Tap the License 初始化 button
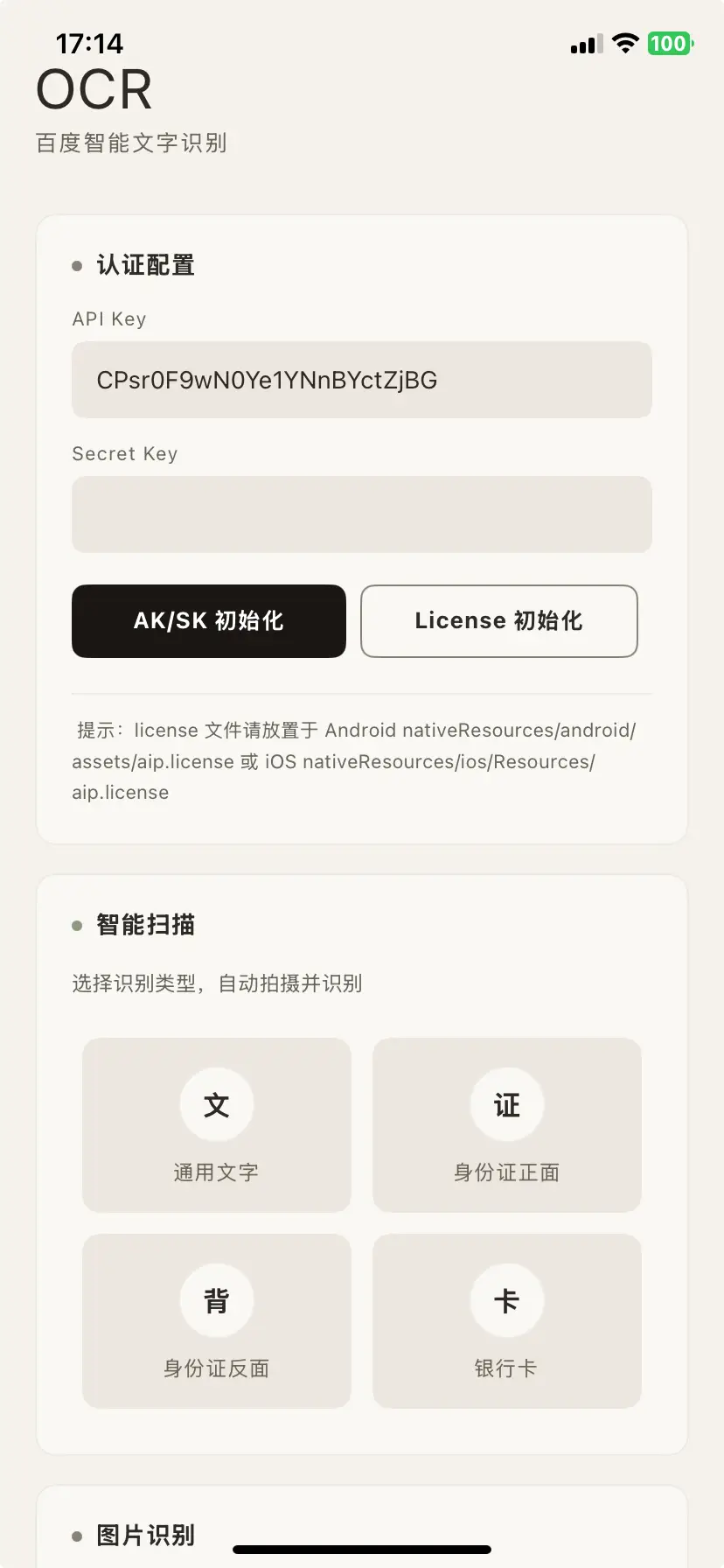Image resolution: width=724 pixels, height=1568 pixels. [498, 621]
